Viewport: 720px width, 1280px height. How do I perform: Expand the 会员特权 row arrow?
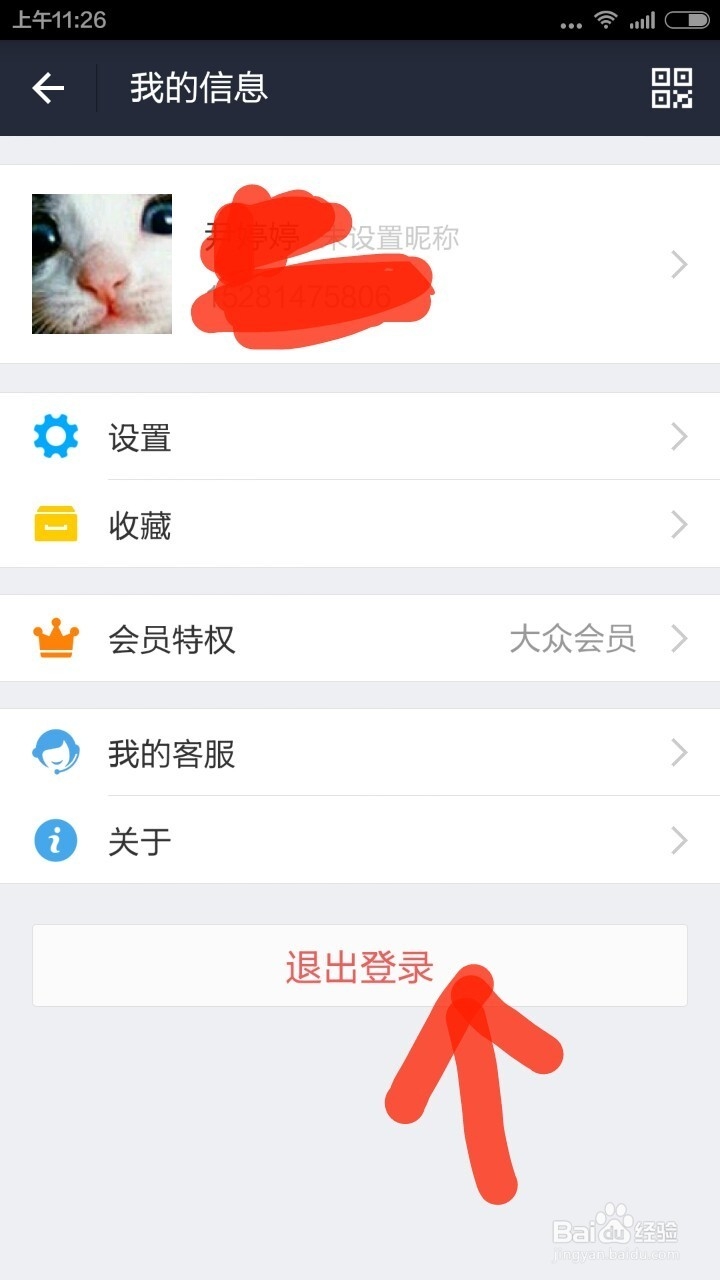[679, 638]
